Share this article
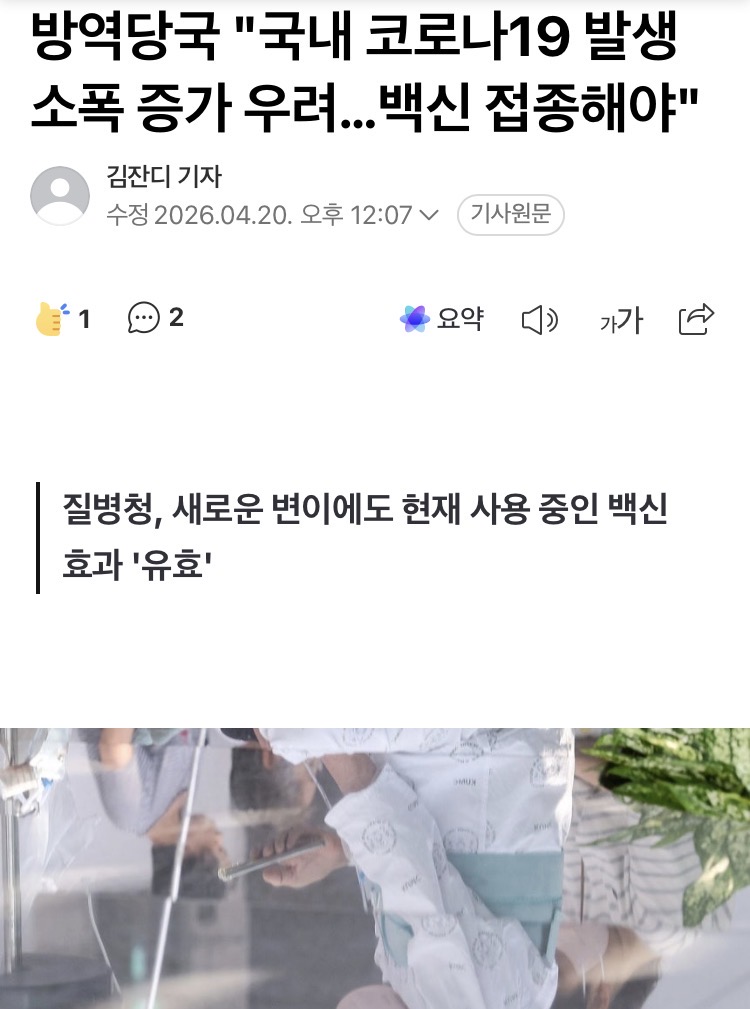 [x=696, y=319]
